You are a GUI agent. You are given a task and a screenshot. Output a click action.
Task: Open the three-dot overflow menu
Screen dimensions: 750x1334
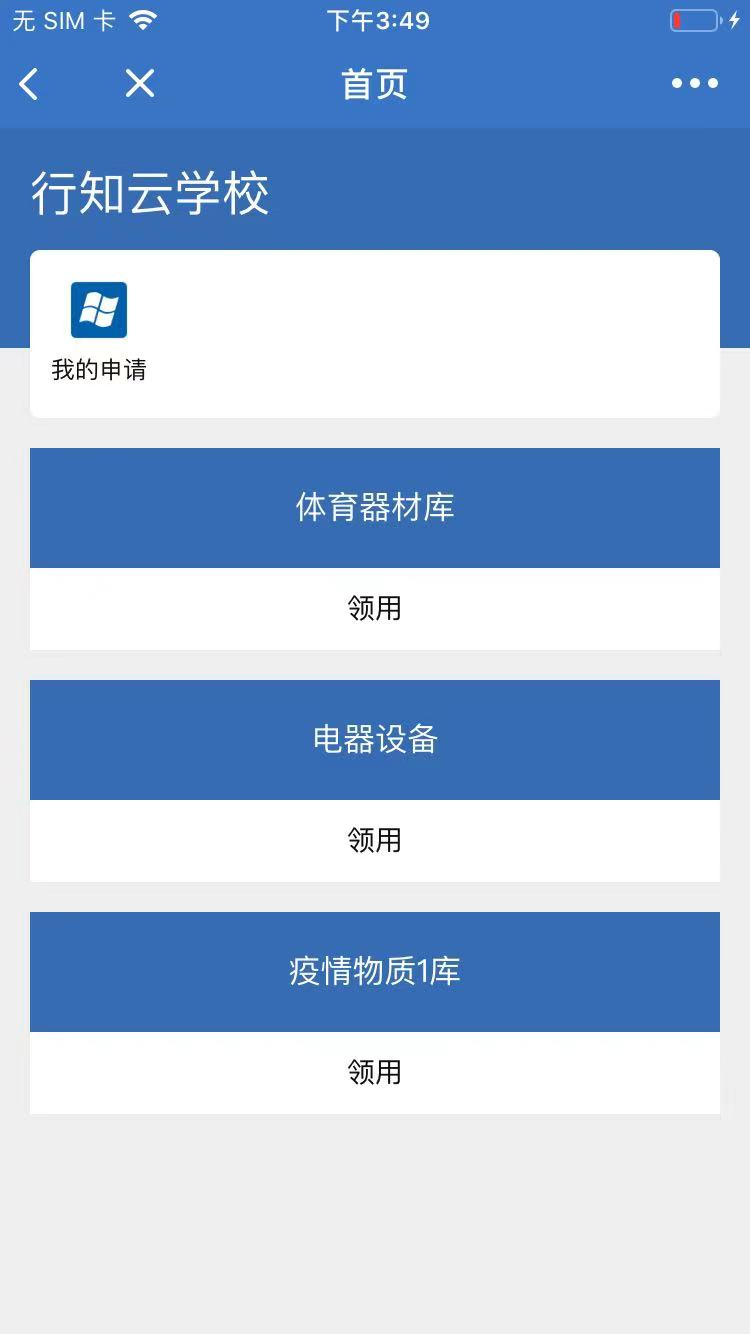[x=695, y=84]
